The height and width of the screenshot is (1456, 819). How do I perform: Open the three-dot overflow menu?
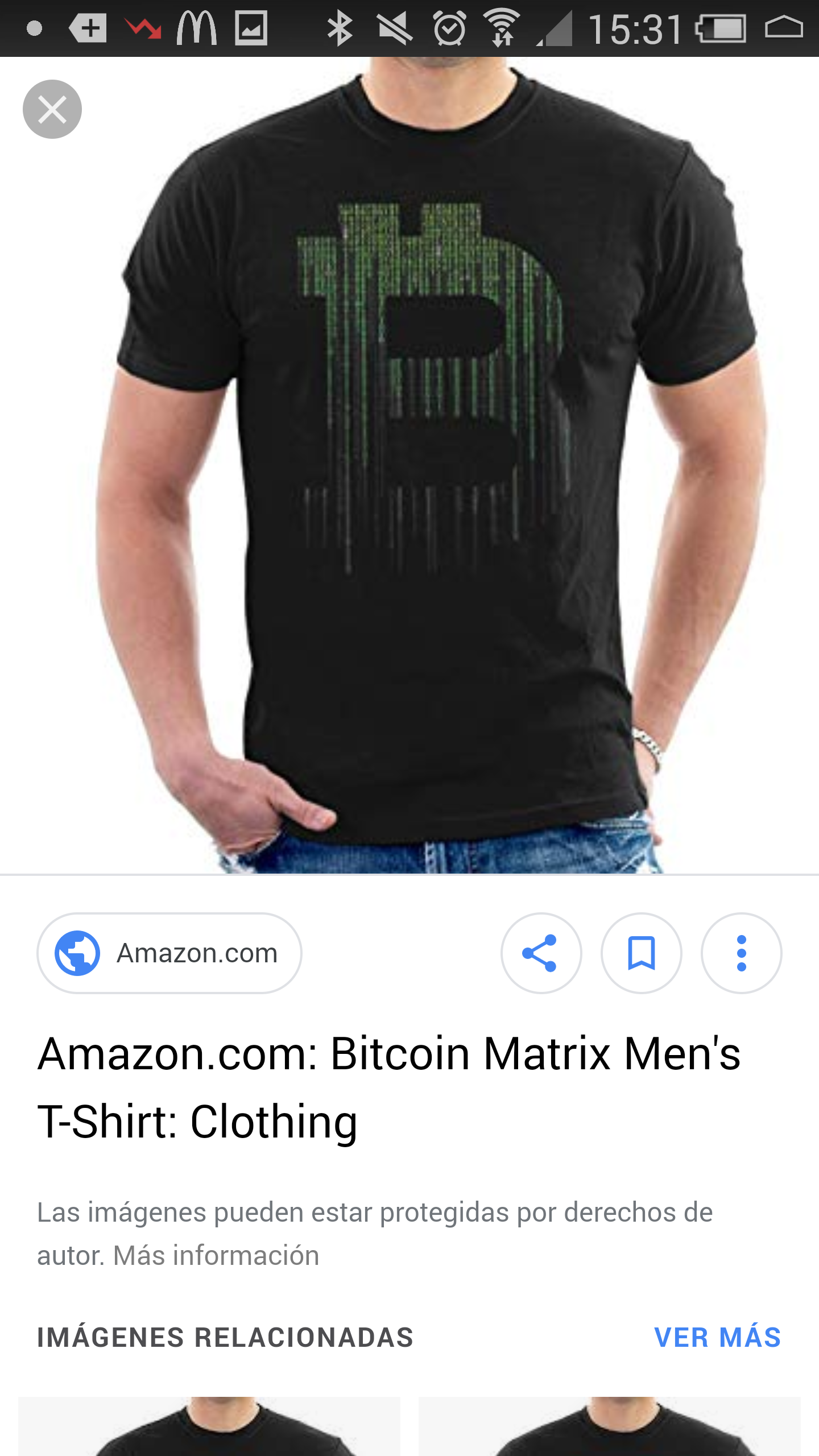point(741,953)
